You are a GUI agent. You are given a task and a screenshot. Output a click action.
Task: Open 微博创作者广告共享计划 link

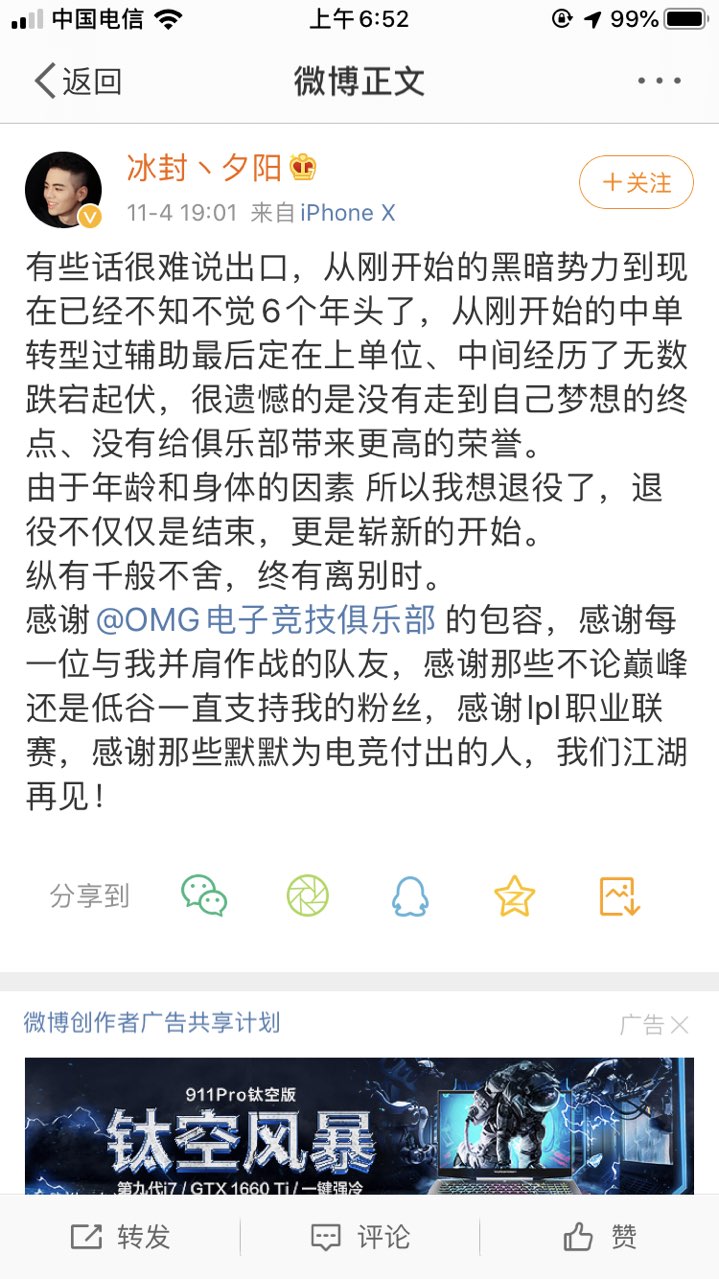[x=152, y=1022]
